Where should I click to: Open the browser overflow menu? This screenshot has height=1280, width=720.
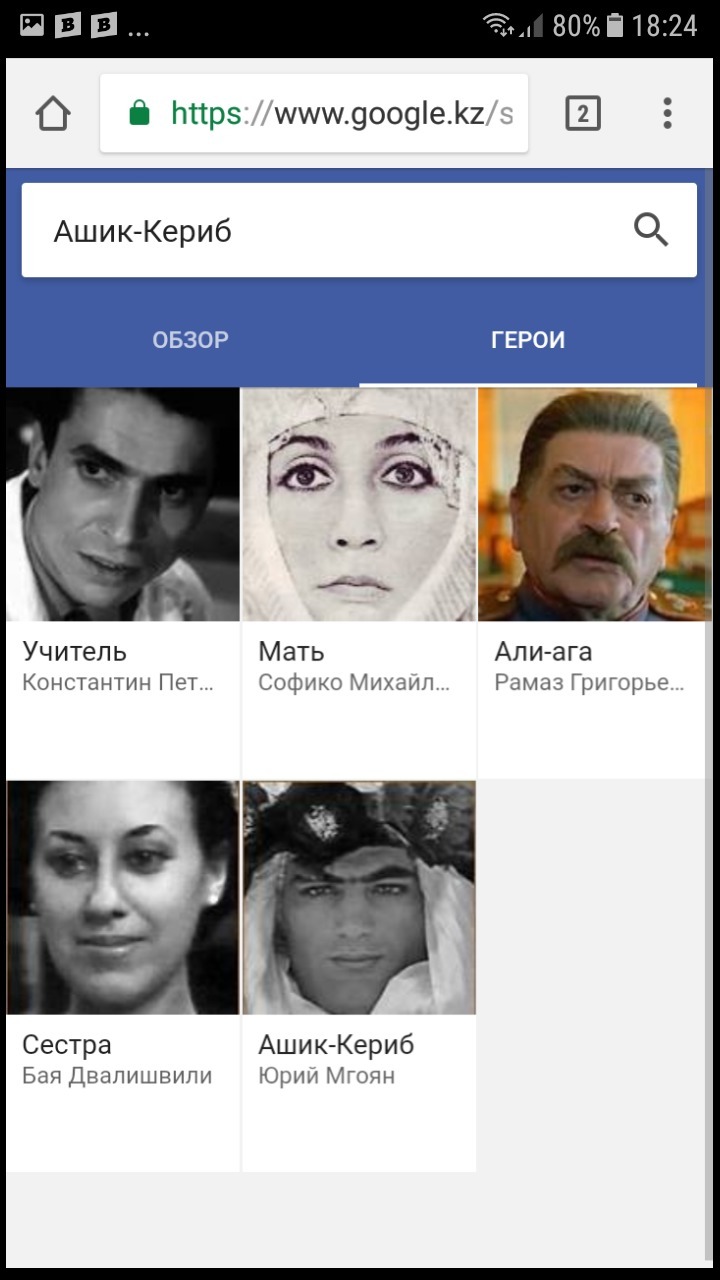(667, 114)
